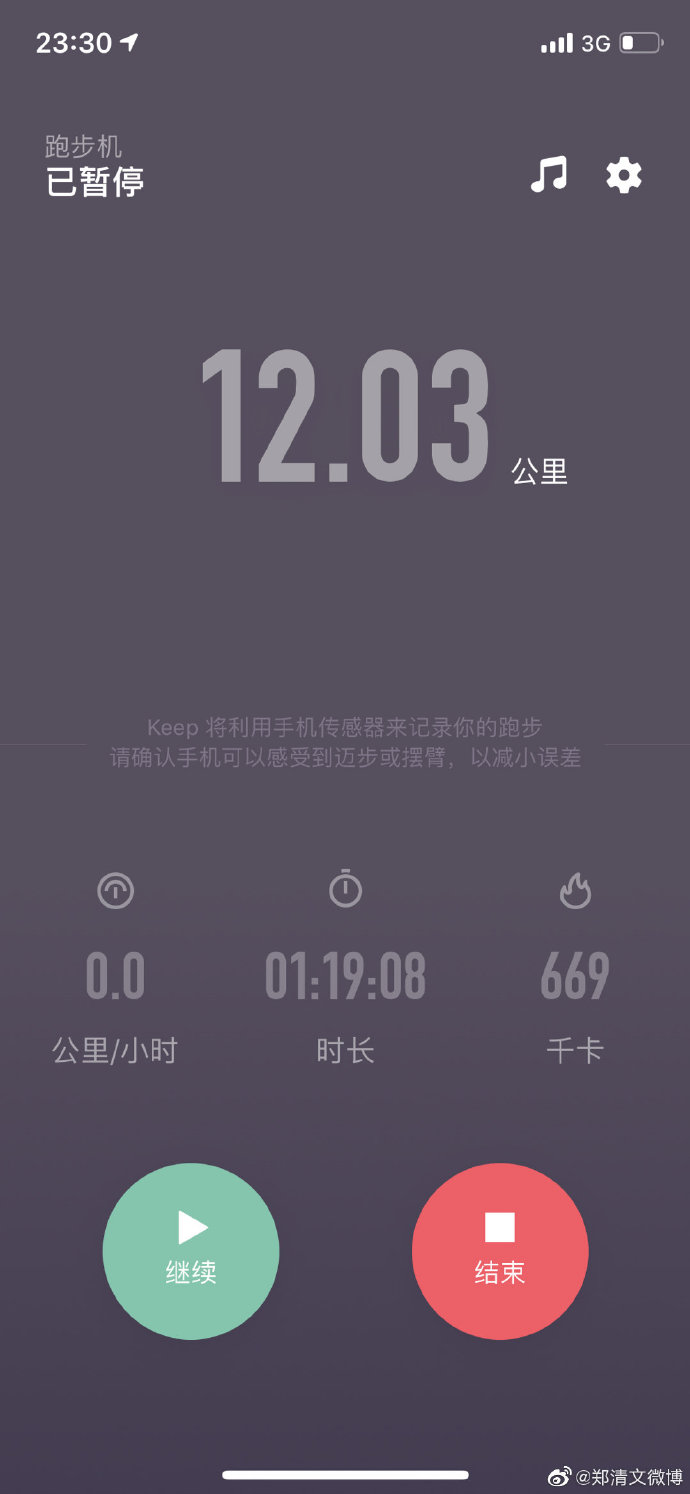Open the settings gear
690x1494 pixels.
[624, 176]
